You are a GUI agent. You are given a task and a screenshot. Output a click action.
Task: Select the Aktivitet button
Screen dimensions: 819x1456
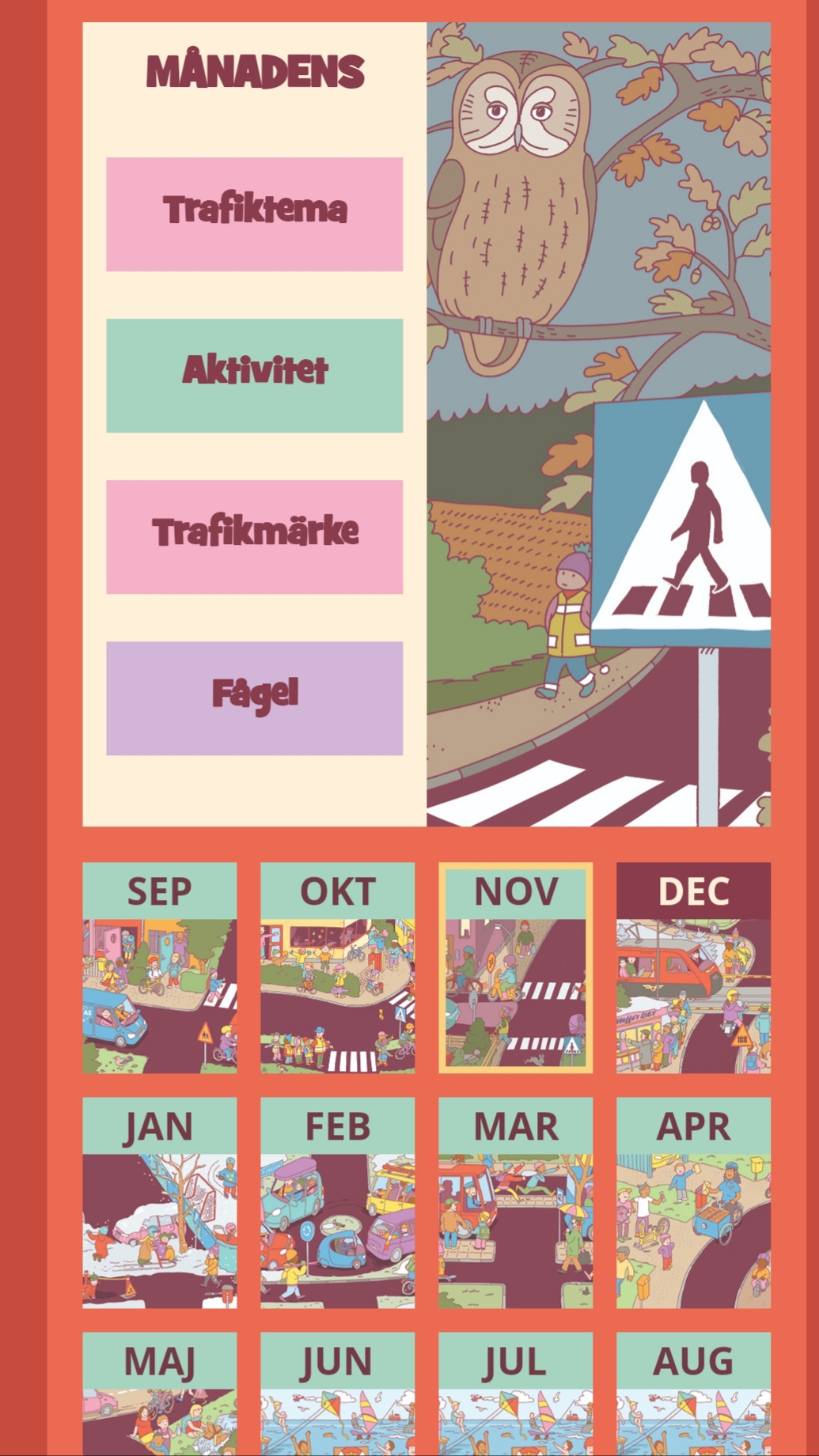(x=254, y=376)
